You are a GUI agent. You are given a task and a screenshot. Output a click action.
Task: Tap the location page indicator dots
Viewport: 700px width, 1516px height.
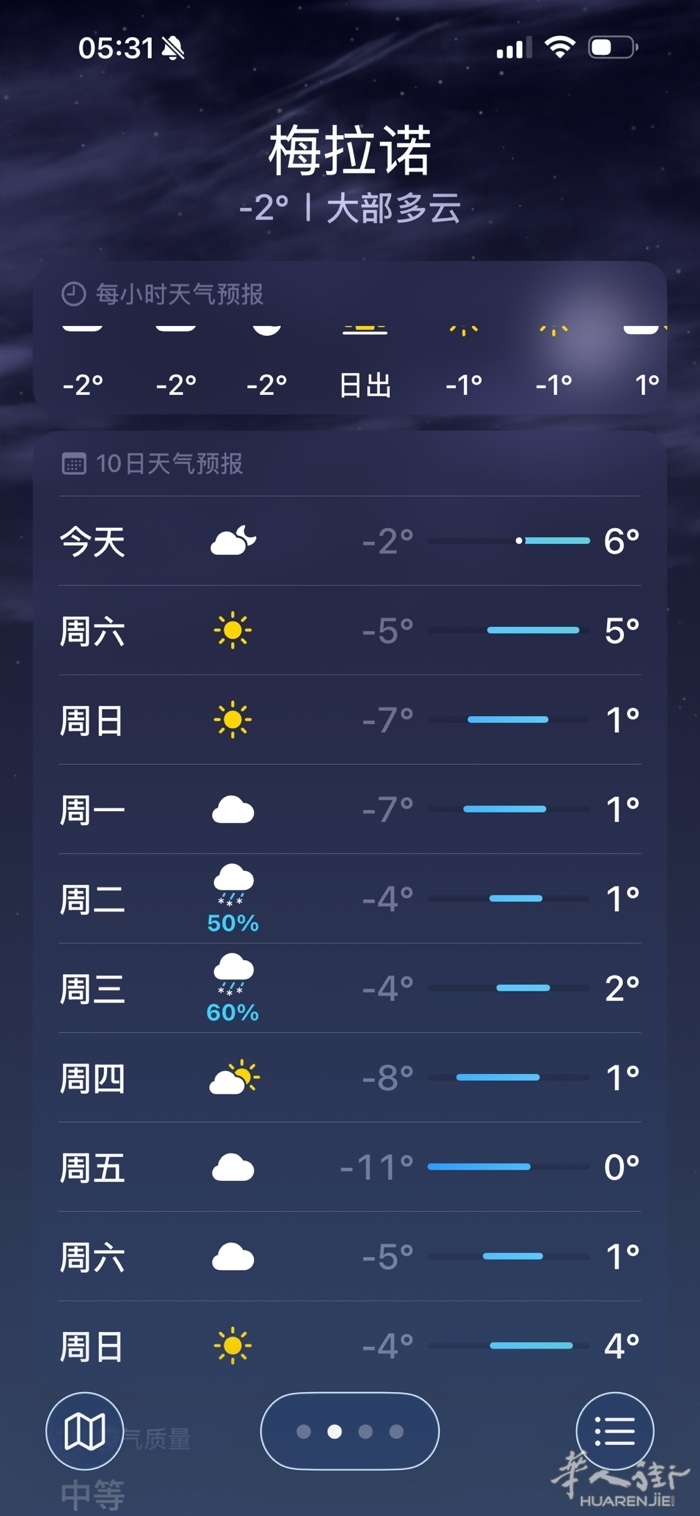pyautogui.click(x=350, y=1432)
